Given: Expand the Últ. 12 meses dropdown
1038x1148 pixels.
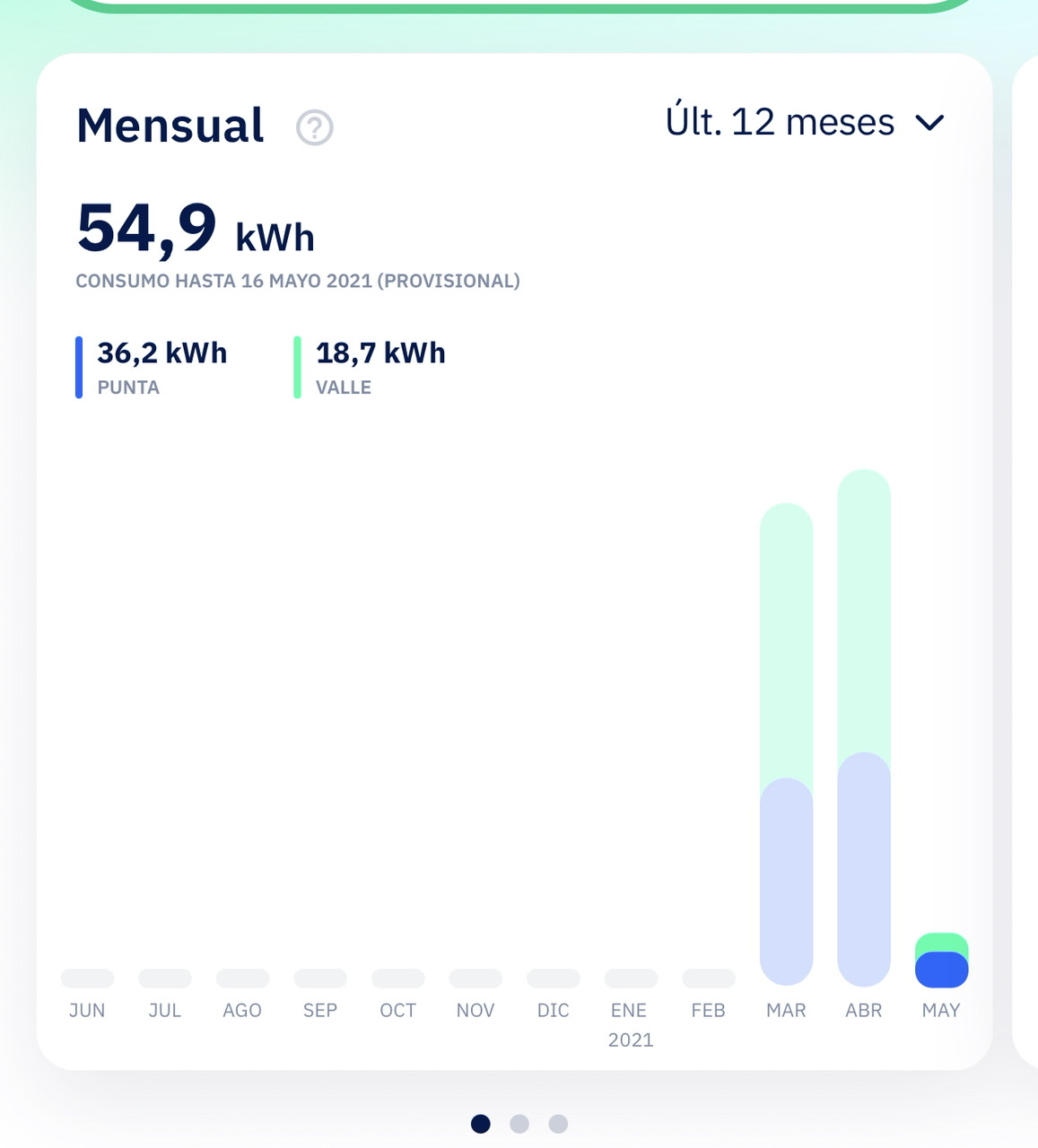Looking at the screenshot, I should point(804,122).
